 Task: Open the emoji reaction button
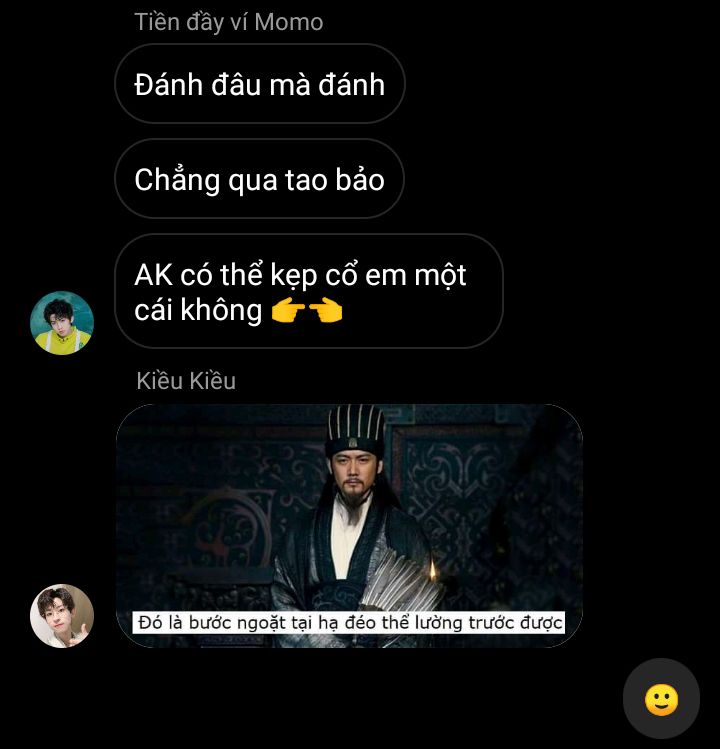coord(661,699)
